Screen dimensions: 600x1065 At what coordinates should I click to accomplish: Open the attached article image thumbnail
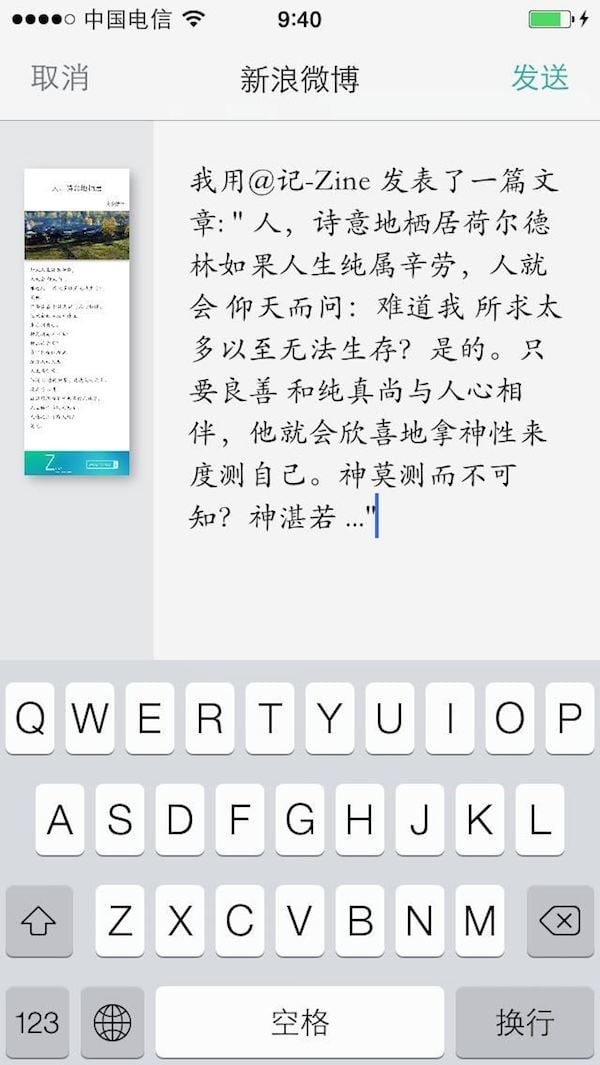coord(77,321)
